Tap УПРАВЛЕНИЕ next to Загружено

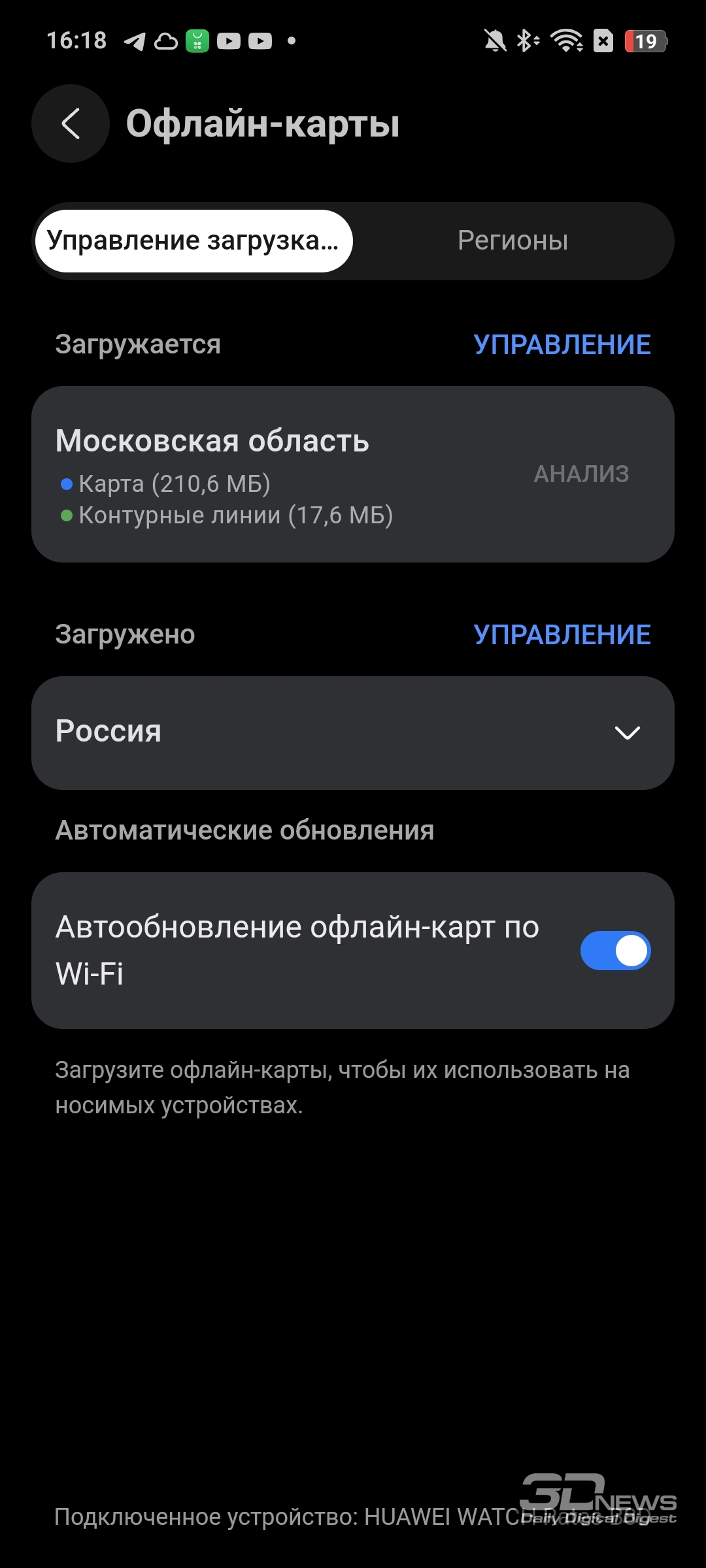tap(562, 634)
